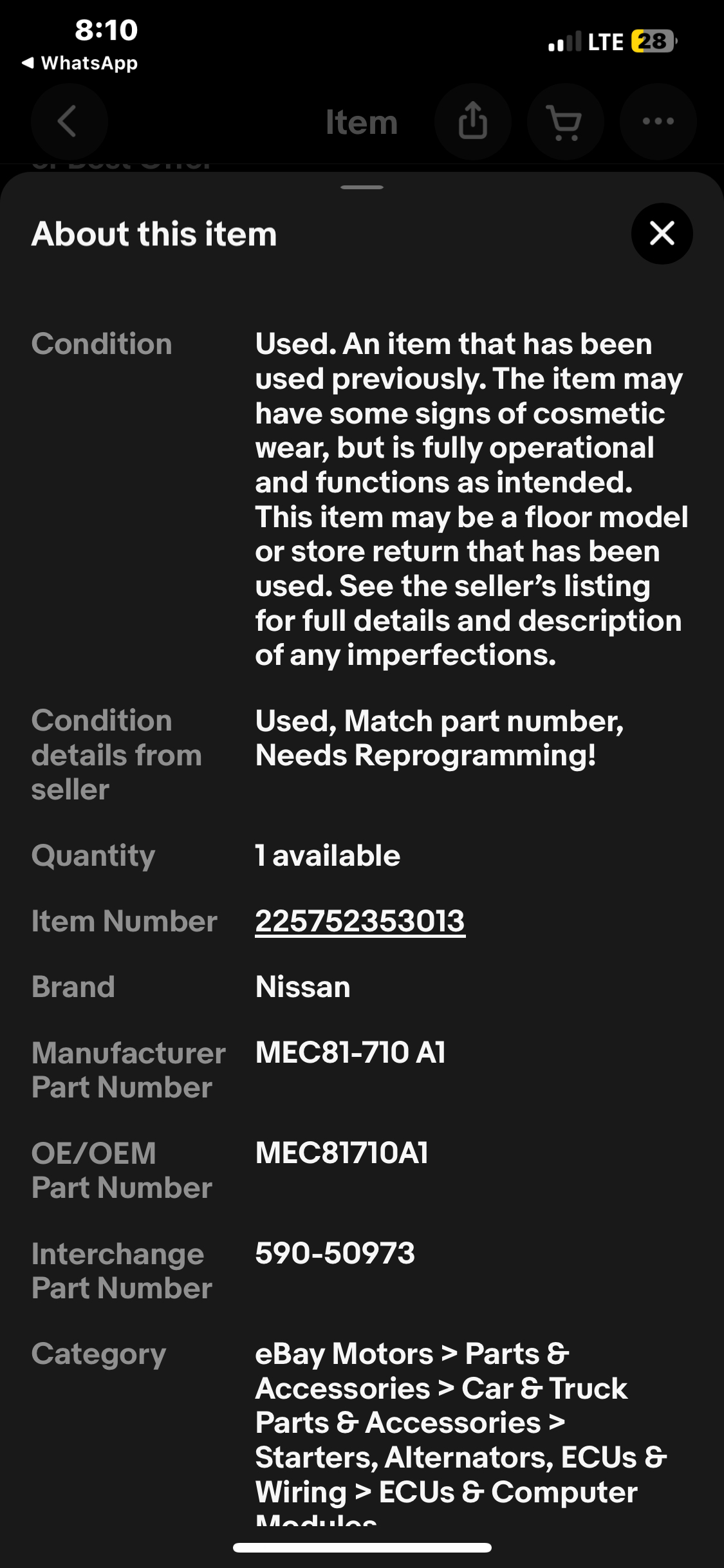Open item number 225752353013 link
The image size is (724, 1568).
click(x=360, y=921)
